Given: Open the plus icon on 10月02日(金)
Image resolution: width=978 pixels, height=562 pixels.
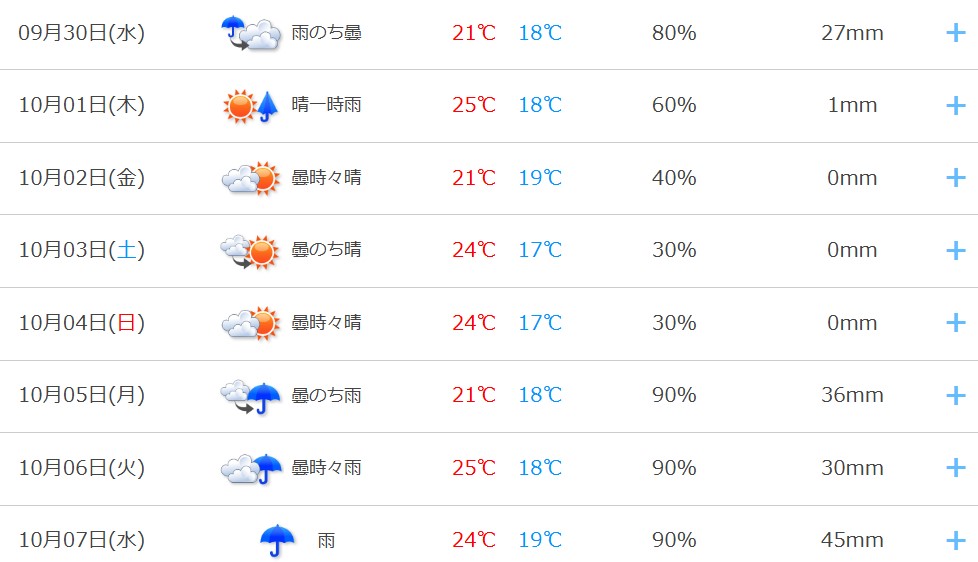Looking at the screenshot, I should (x=956, y=178).
